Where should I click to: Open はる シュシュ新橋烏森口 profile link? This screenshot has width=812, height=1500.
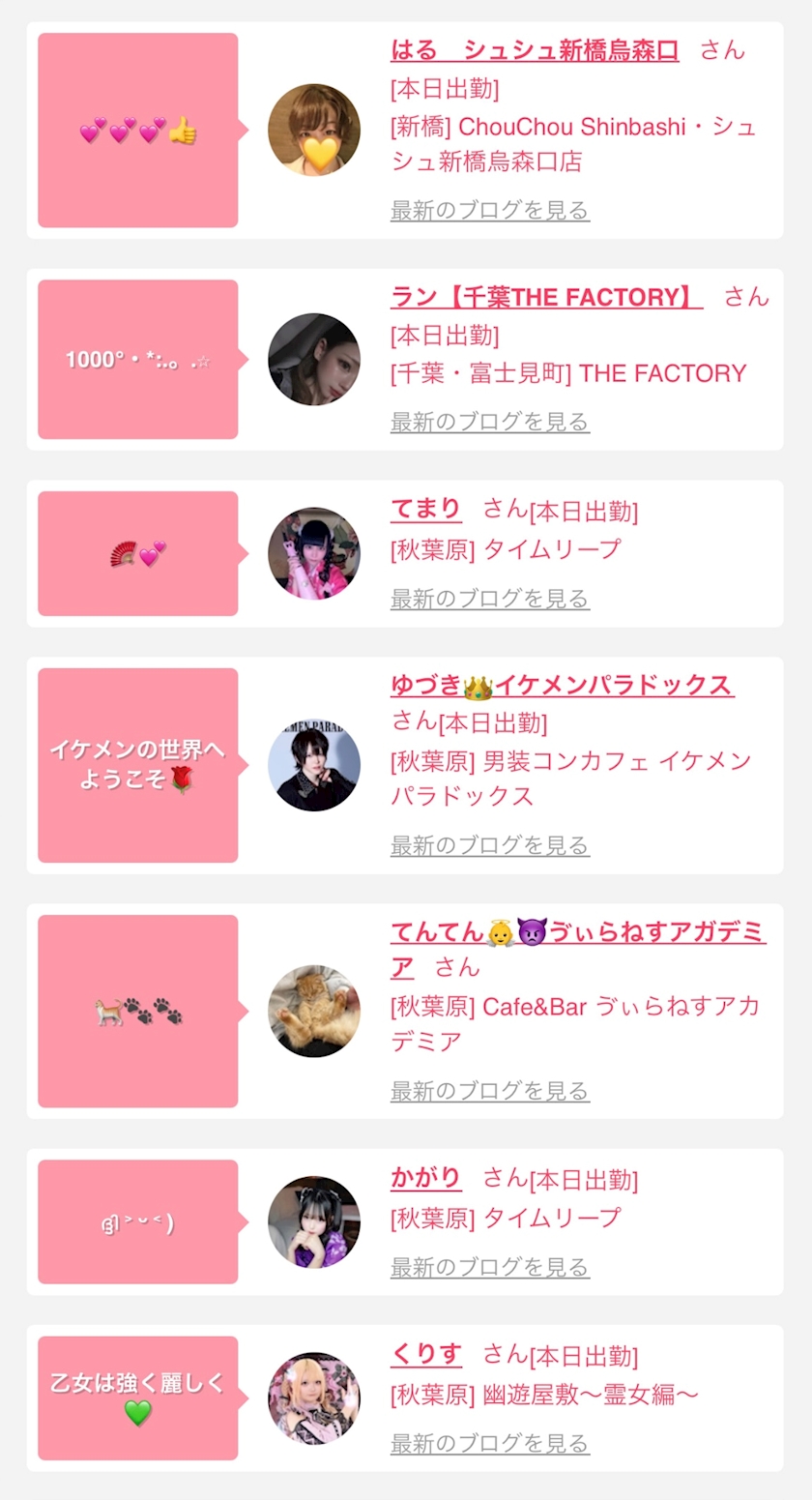[x=535, y=50]
